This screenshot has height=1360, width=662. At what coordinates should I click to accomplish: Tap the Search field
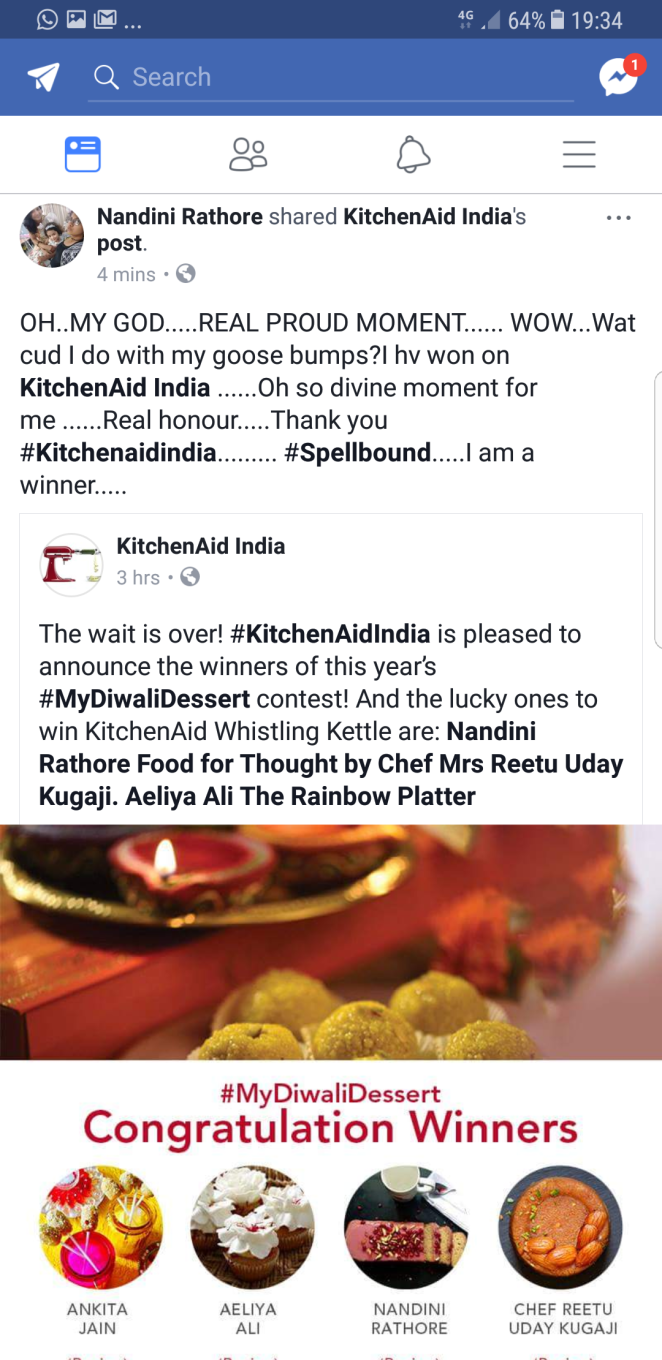tap(330, 77)
